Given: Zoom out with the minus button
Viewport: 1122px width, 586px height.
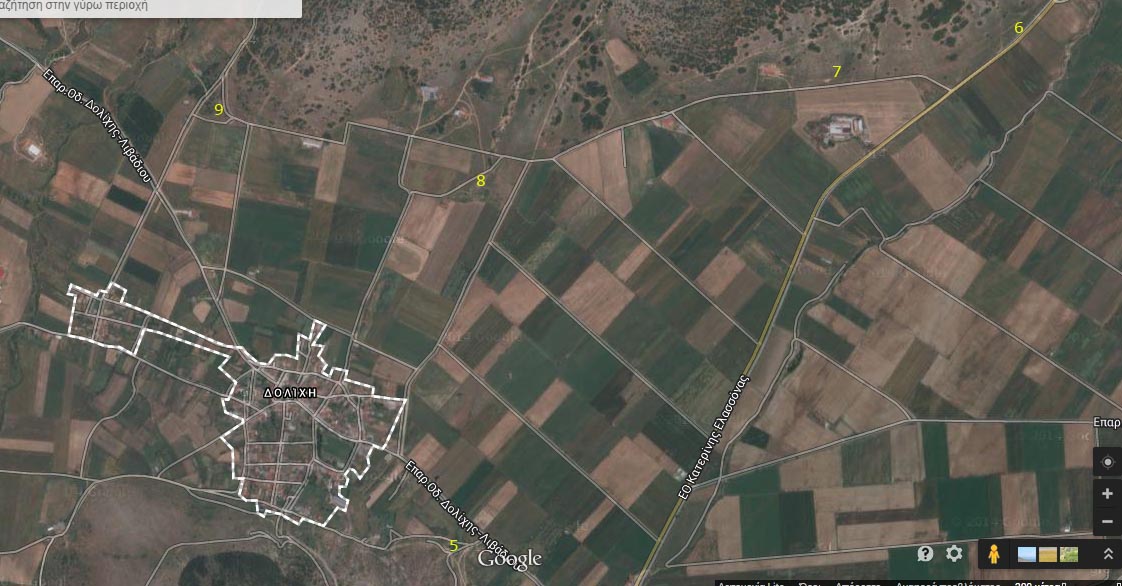Looking at the screenshot, I should point(1107,521).
